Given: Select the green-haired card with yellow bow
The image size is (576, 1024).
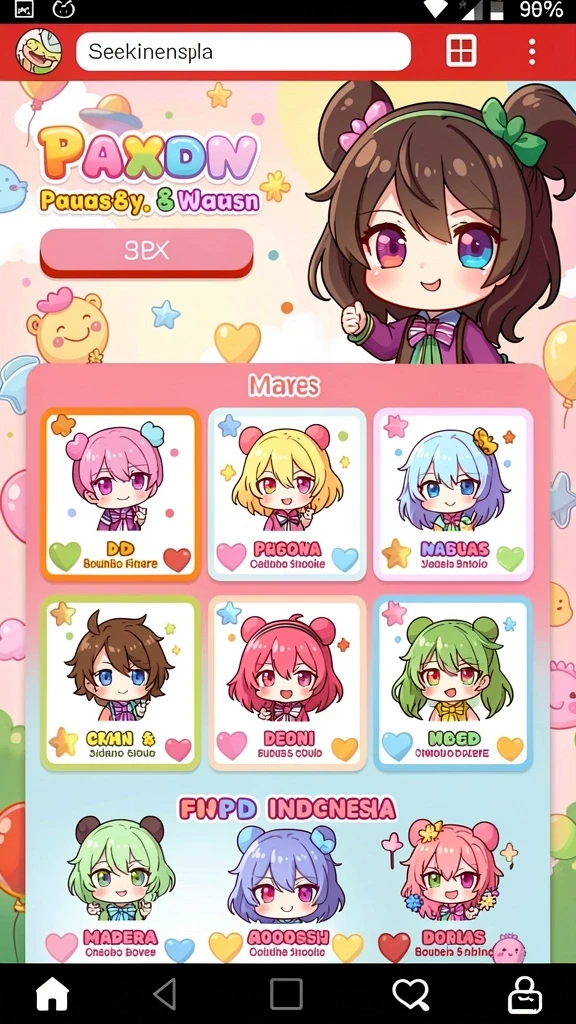Looking at the screenshot, I should (x=453, y=683).
